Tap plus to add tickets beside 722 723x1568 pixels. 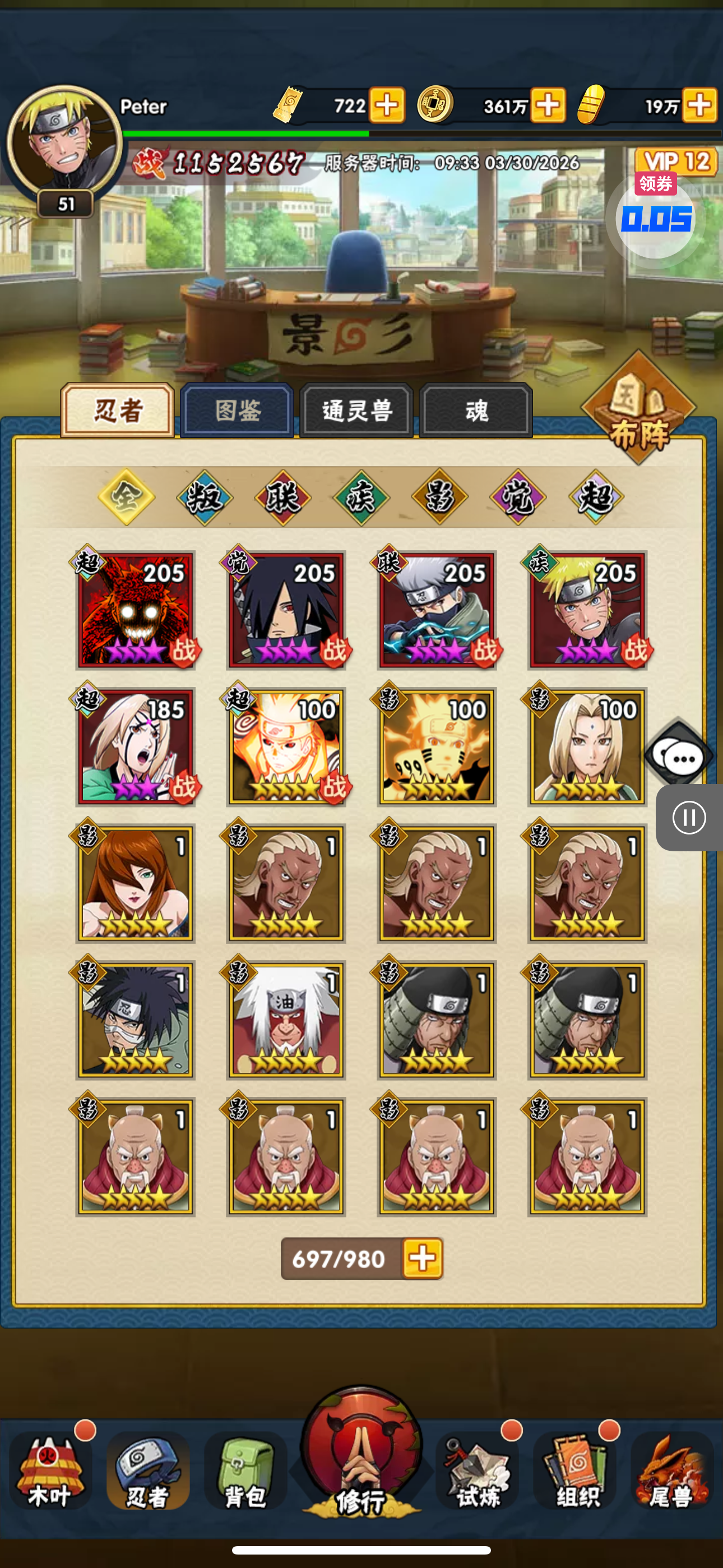tap(387, 105)
